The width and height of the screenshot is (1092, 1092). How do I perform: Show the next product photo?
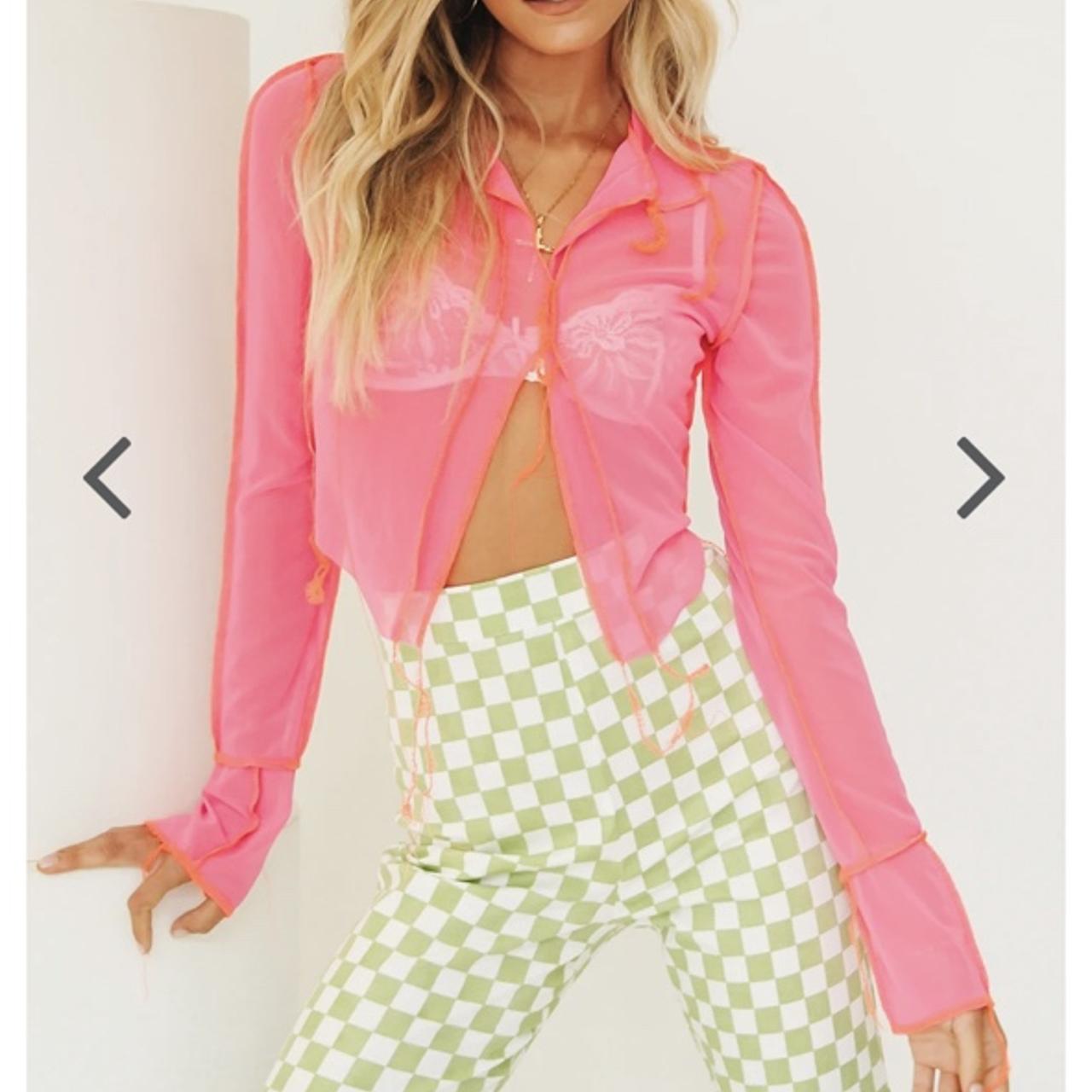click(979, 478)
